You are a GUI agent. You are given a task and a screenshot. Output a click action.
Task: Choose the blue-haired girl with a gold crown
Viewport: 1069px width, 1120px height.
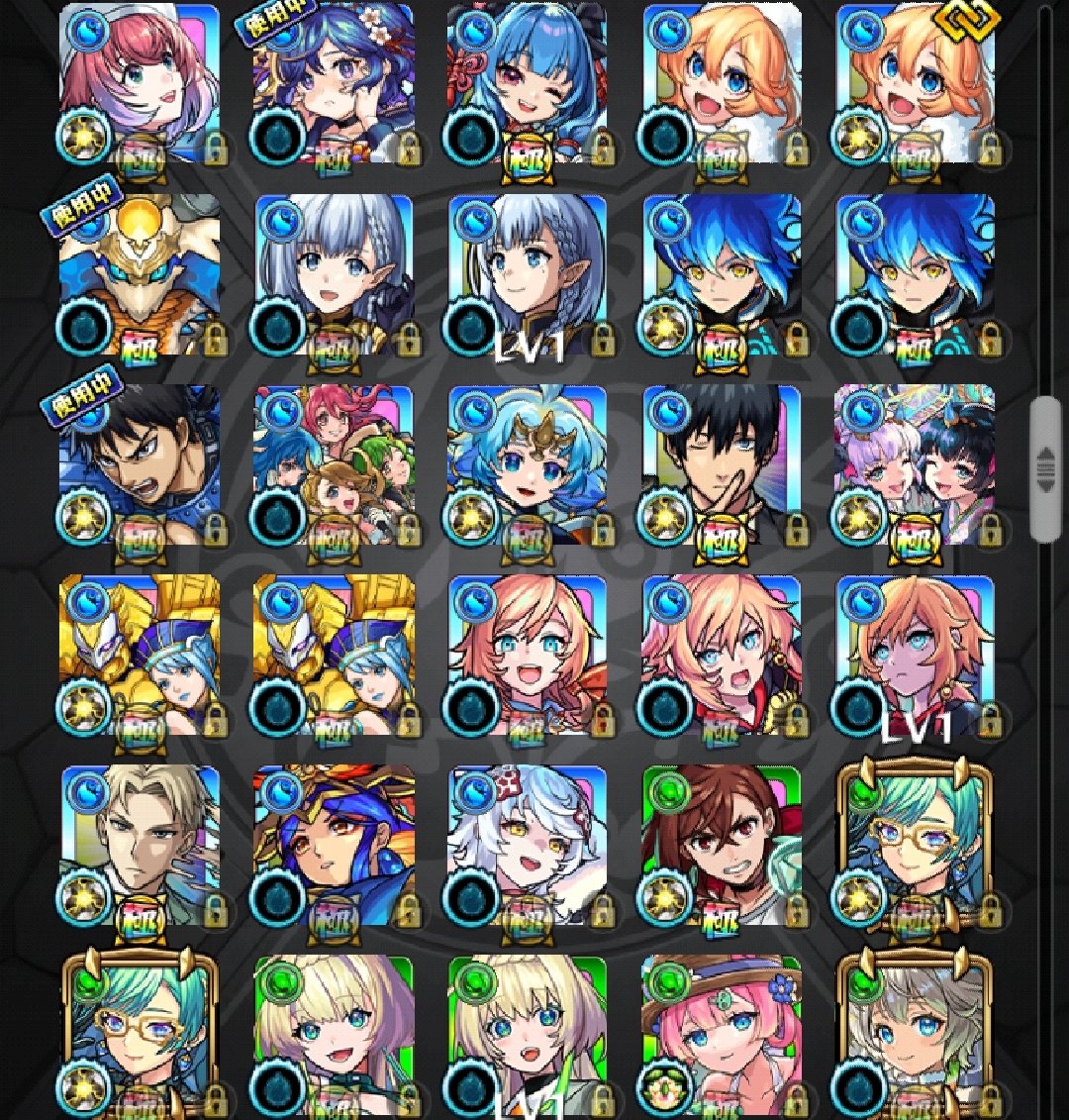coord(528,465)
